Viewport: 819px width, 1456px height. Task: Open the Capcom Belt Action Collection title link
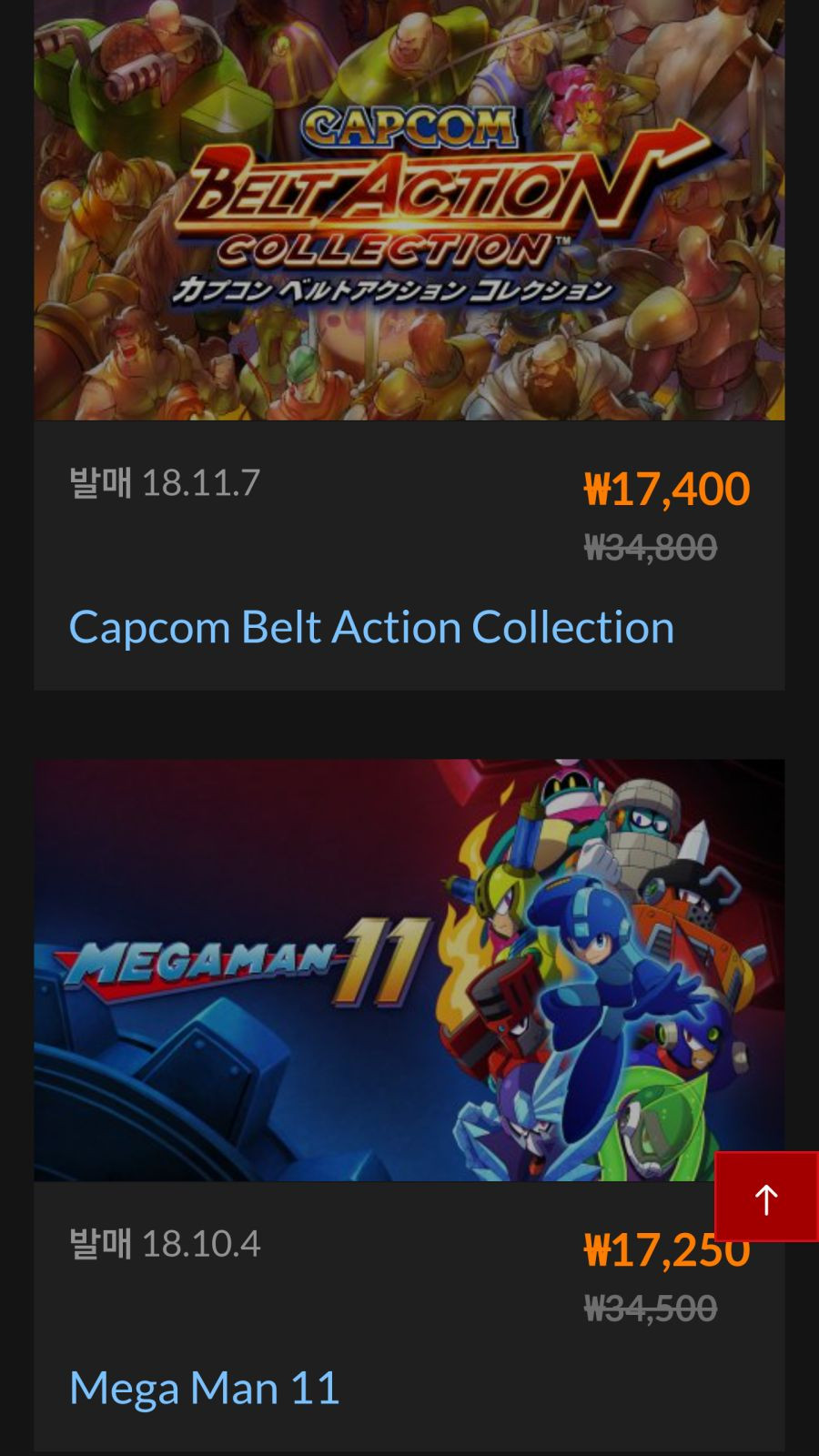click(x=371, y=627)
